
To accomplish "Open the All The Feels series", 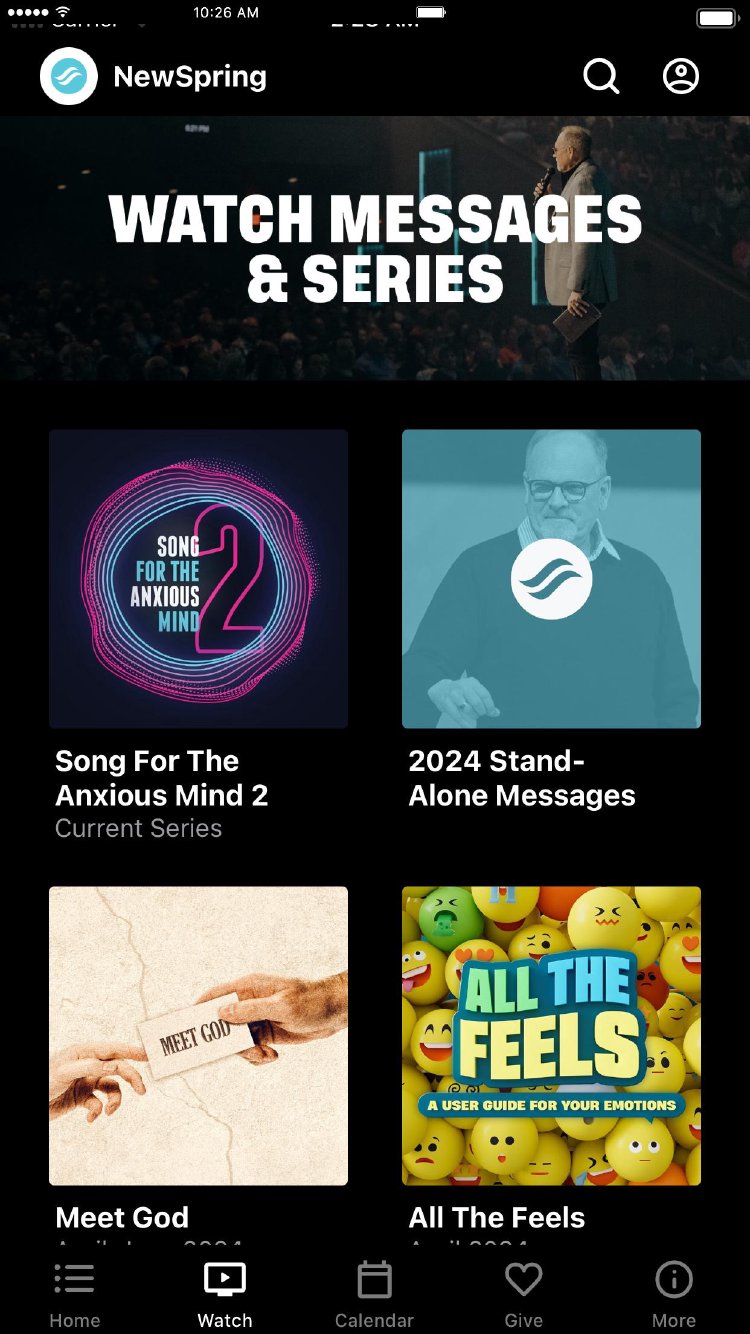I will 551,1035.
